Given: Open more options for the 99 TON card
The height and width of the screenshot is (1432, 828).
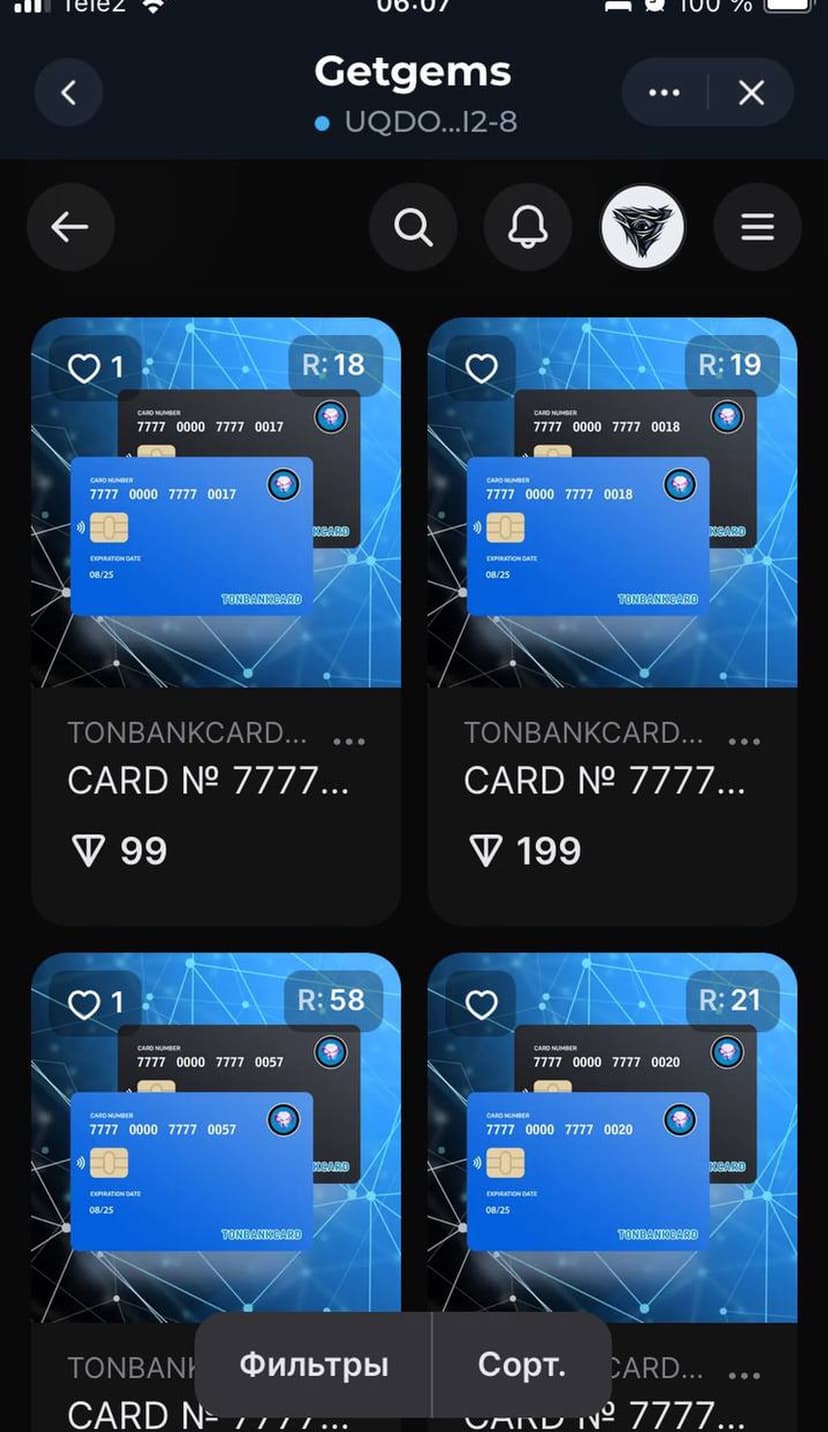Looking at the screenshot, I should pyautogui.click(x=348, y=741).
